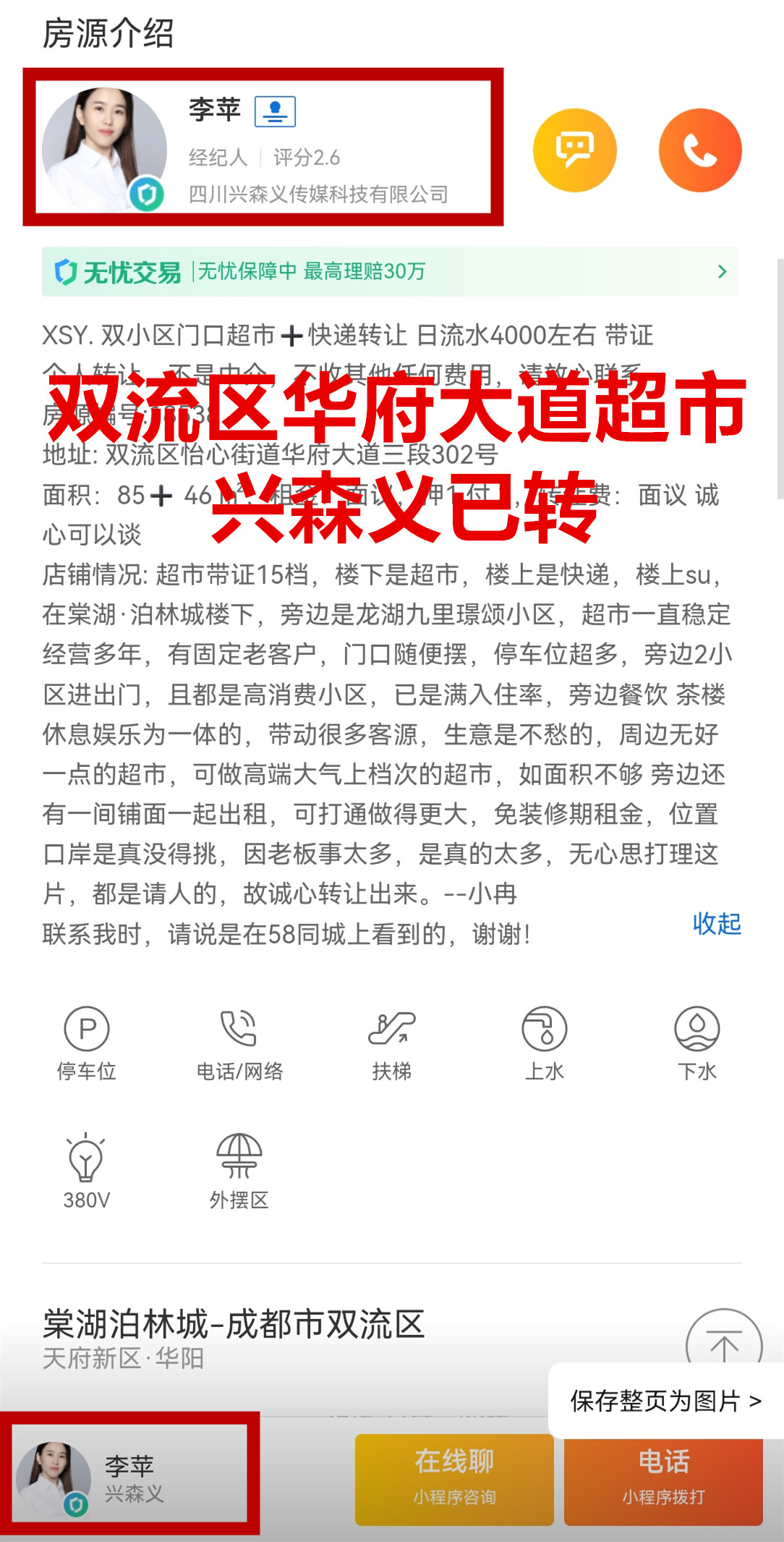Call the agent via orange phone icon
Viewport: 784px width, 1542px height.
pos(699,150)
